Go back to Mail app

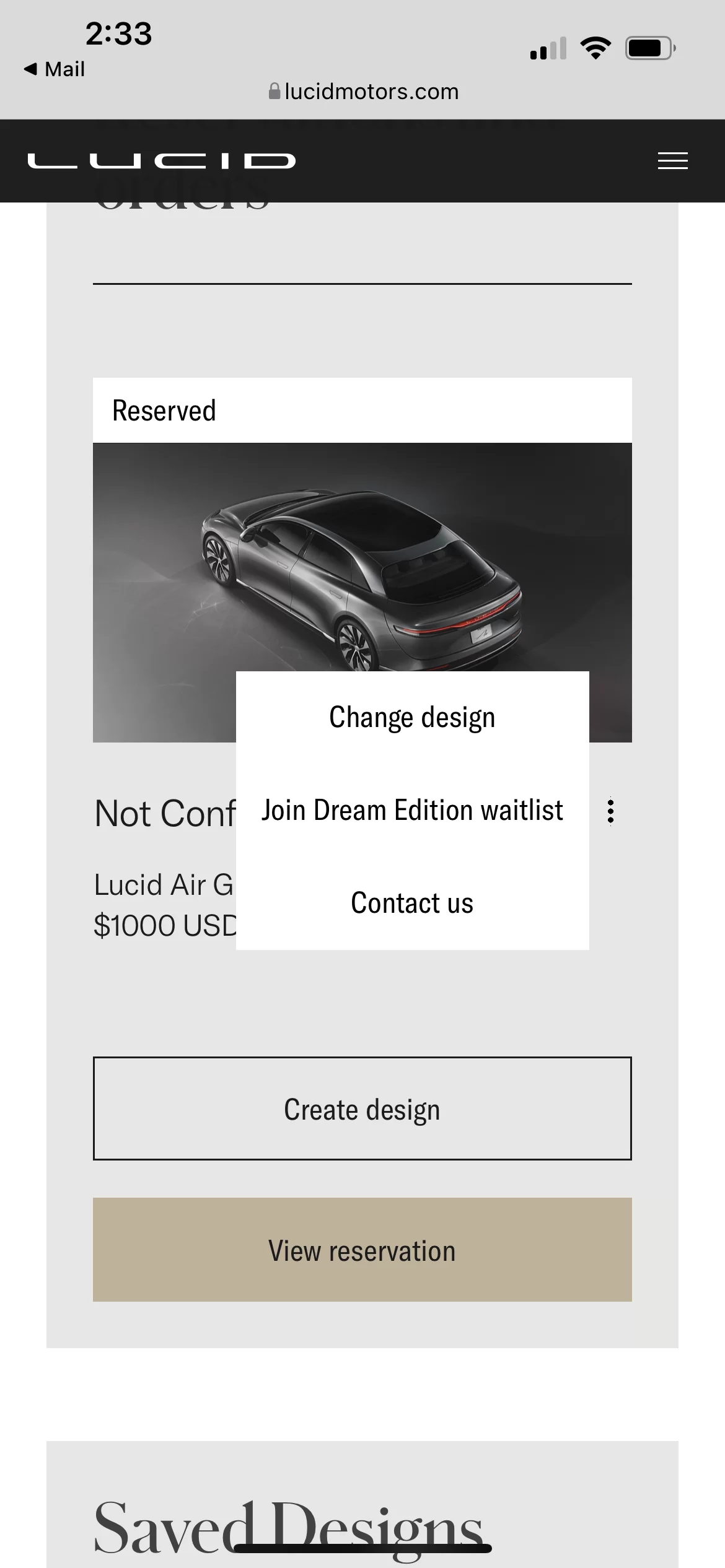[55, 69]
